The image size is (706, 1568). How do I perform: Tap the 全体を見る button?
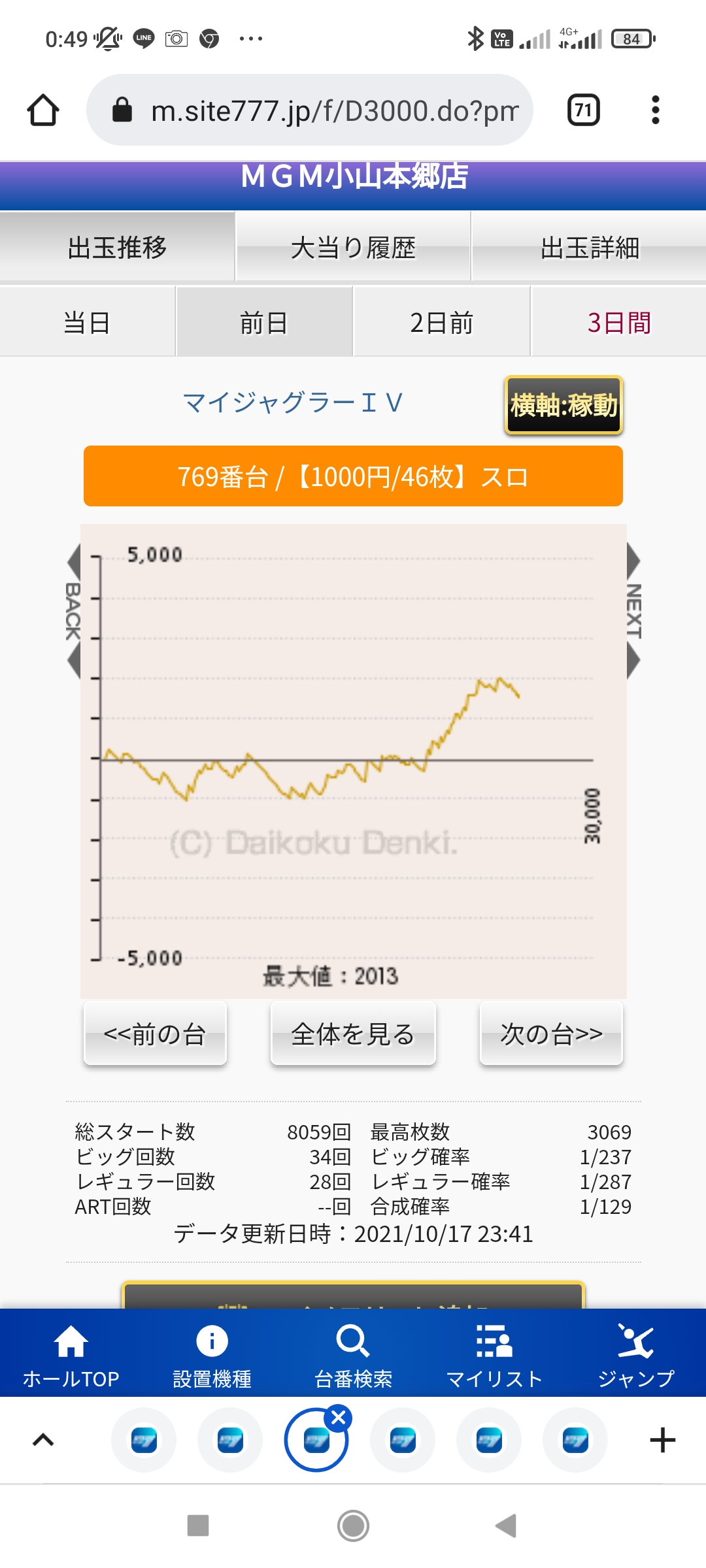pos(353,1034)
